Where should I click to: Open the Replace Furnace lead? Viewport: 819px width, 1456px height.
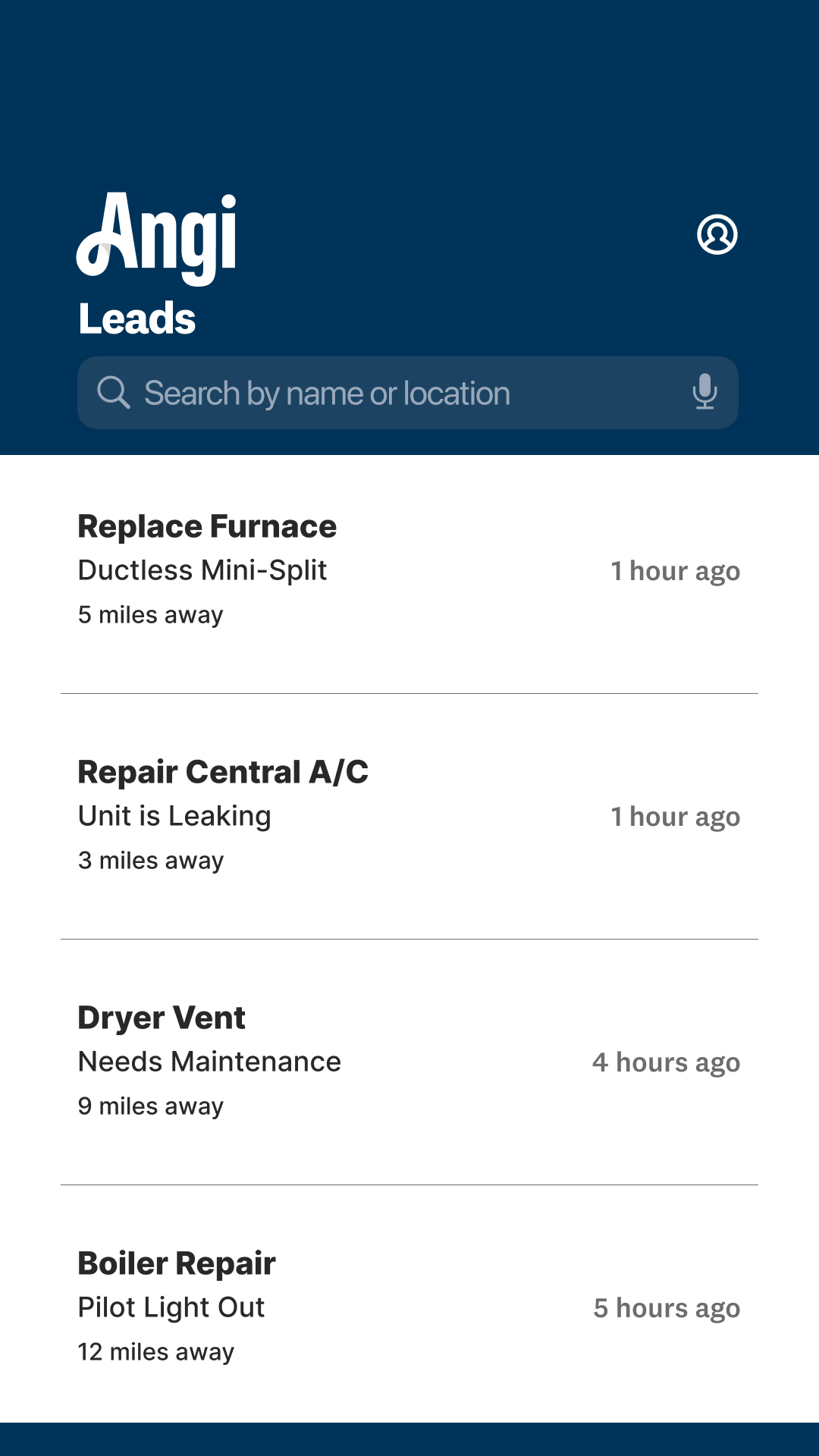coord(409,571)
